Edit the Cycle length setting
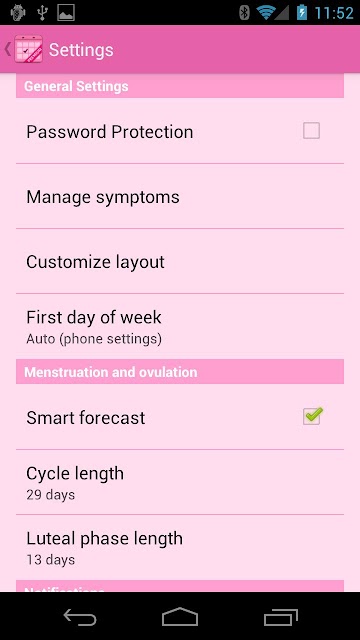This screenshot has width=360, height=640. pyautogui.click(x=180, y=482)
